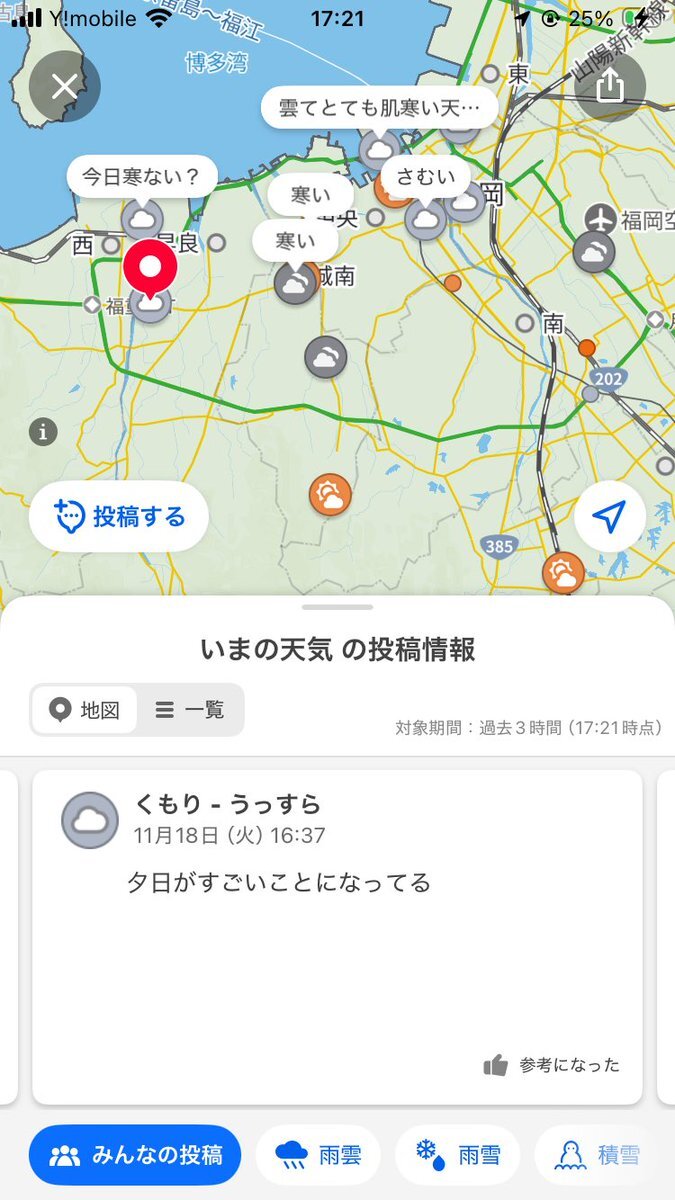Close the weather map view

click(x=64, y=86)
